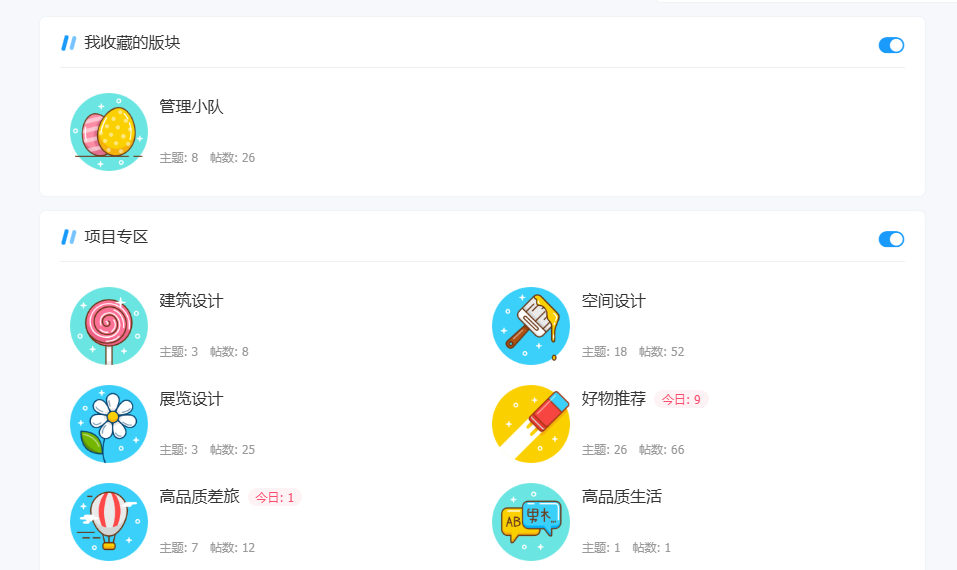Screen dimensions: 957x570
Task: Open the 建筑设计 forum
Action: 191,301
